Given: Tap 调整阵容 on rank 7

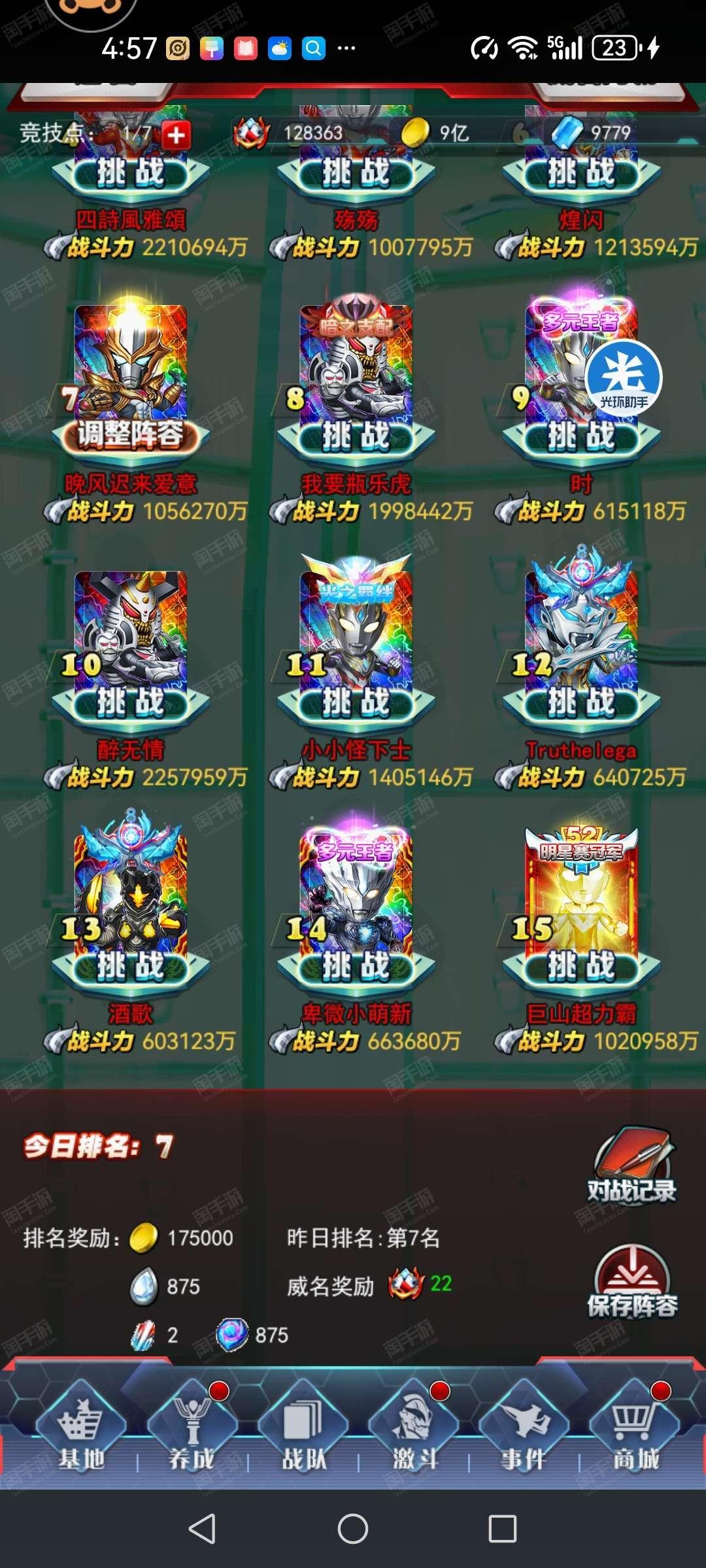Looking at the screenshot, I should pos(131,435).
